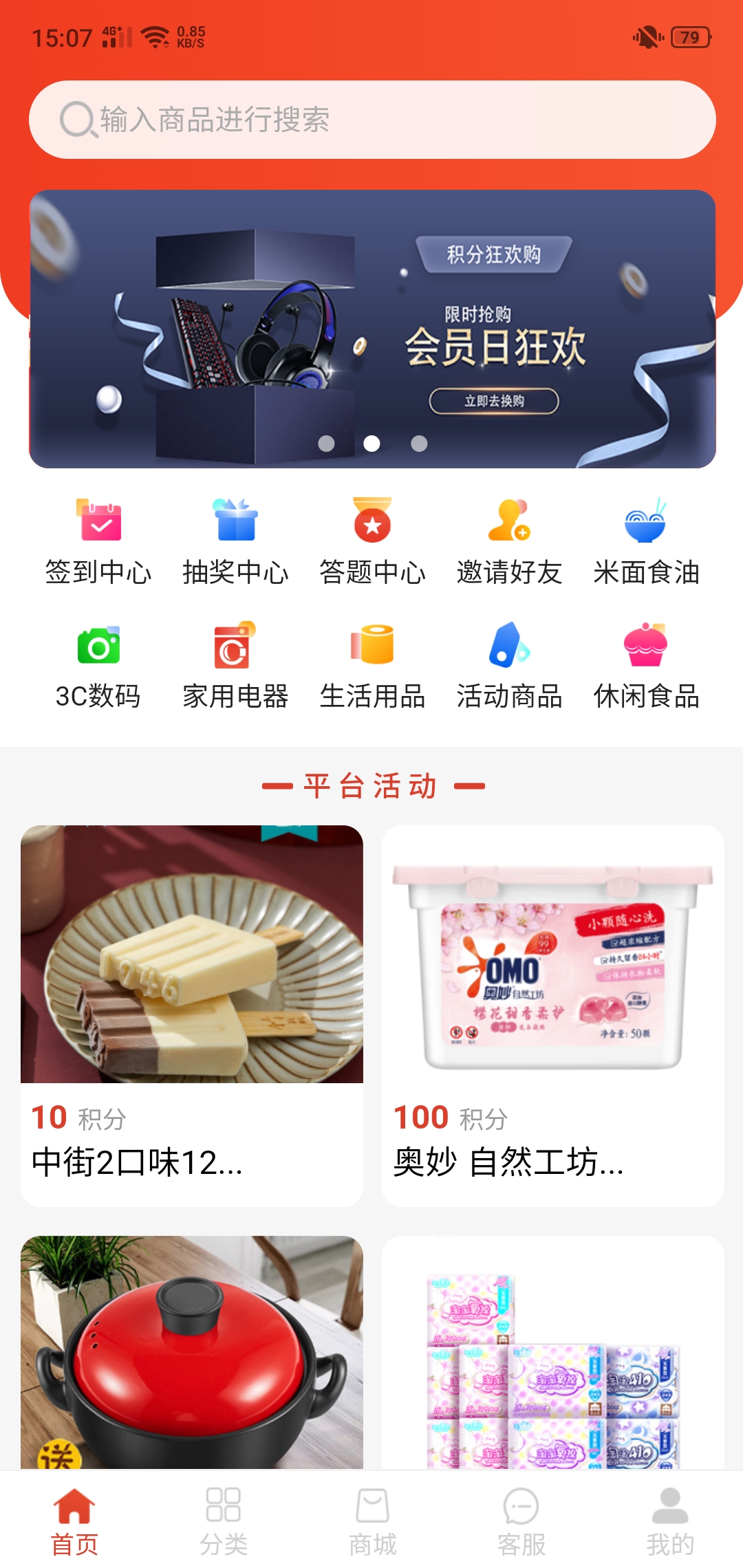Open the 生活用品 category

click(372, 666)
